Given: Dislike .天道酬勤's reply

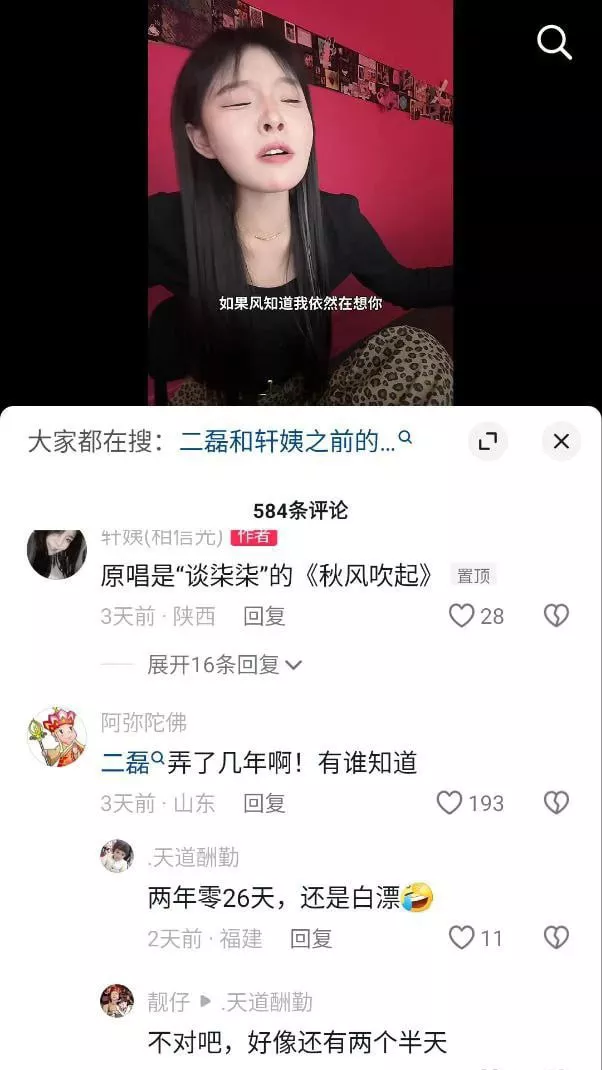Looking at the screenshot, I should point(556,938).
